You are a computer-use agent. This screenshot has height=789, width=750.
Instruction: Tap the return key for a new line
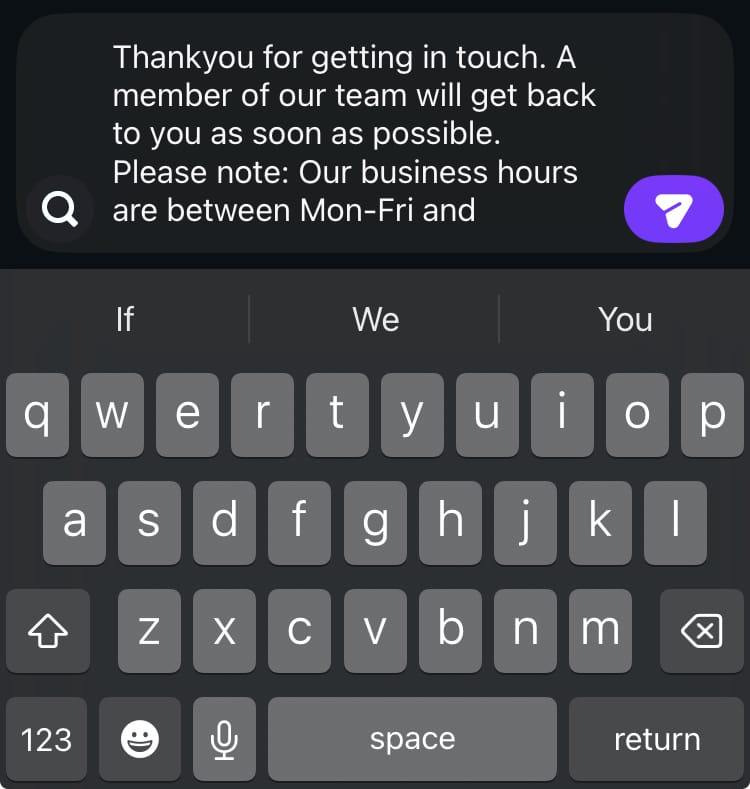[x=656, y=739]
